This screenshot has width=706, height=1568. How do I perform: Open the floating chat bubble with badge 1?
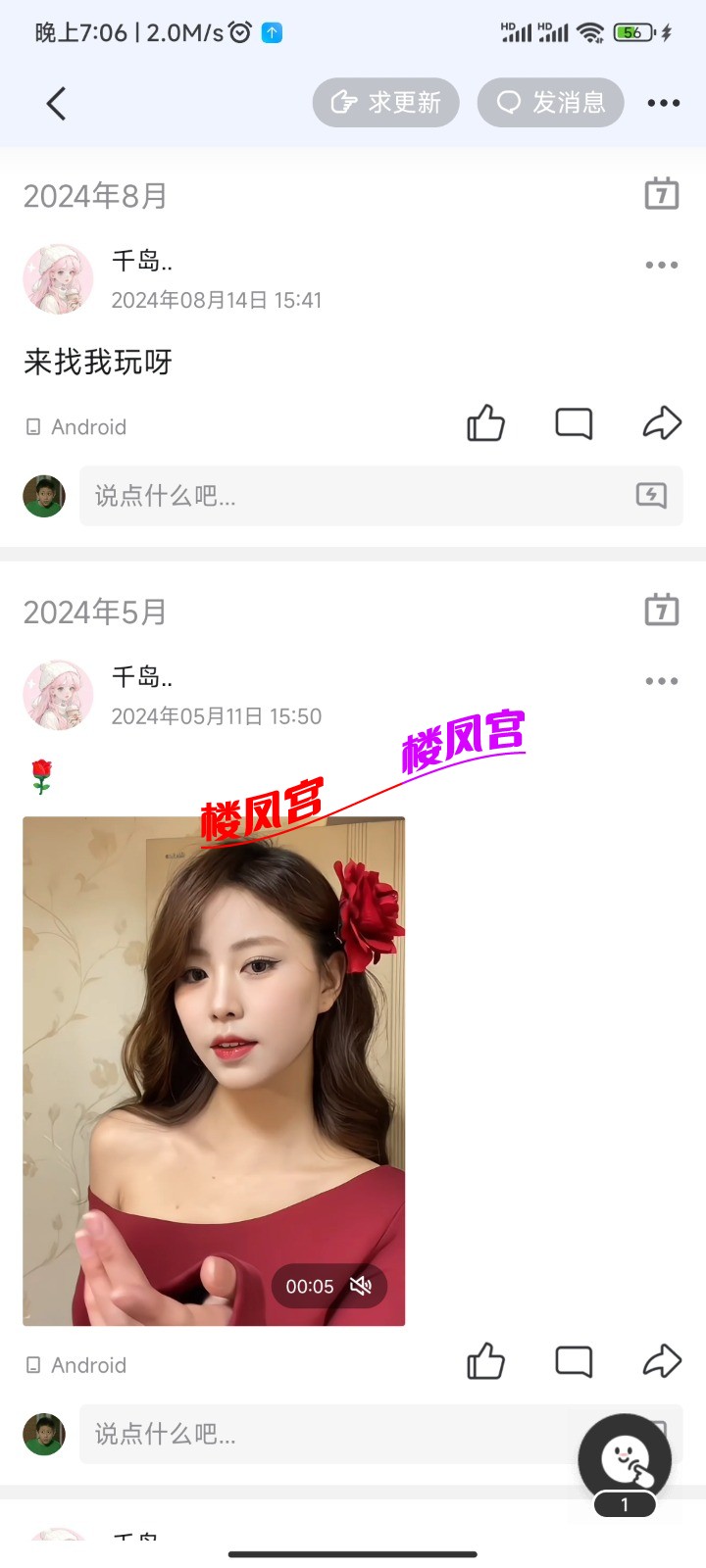coord(626,1460)
